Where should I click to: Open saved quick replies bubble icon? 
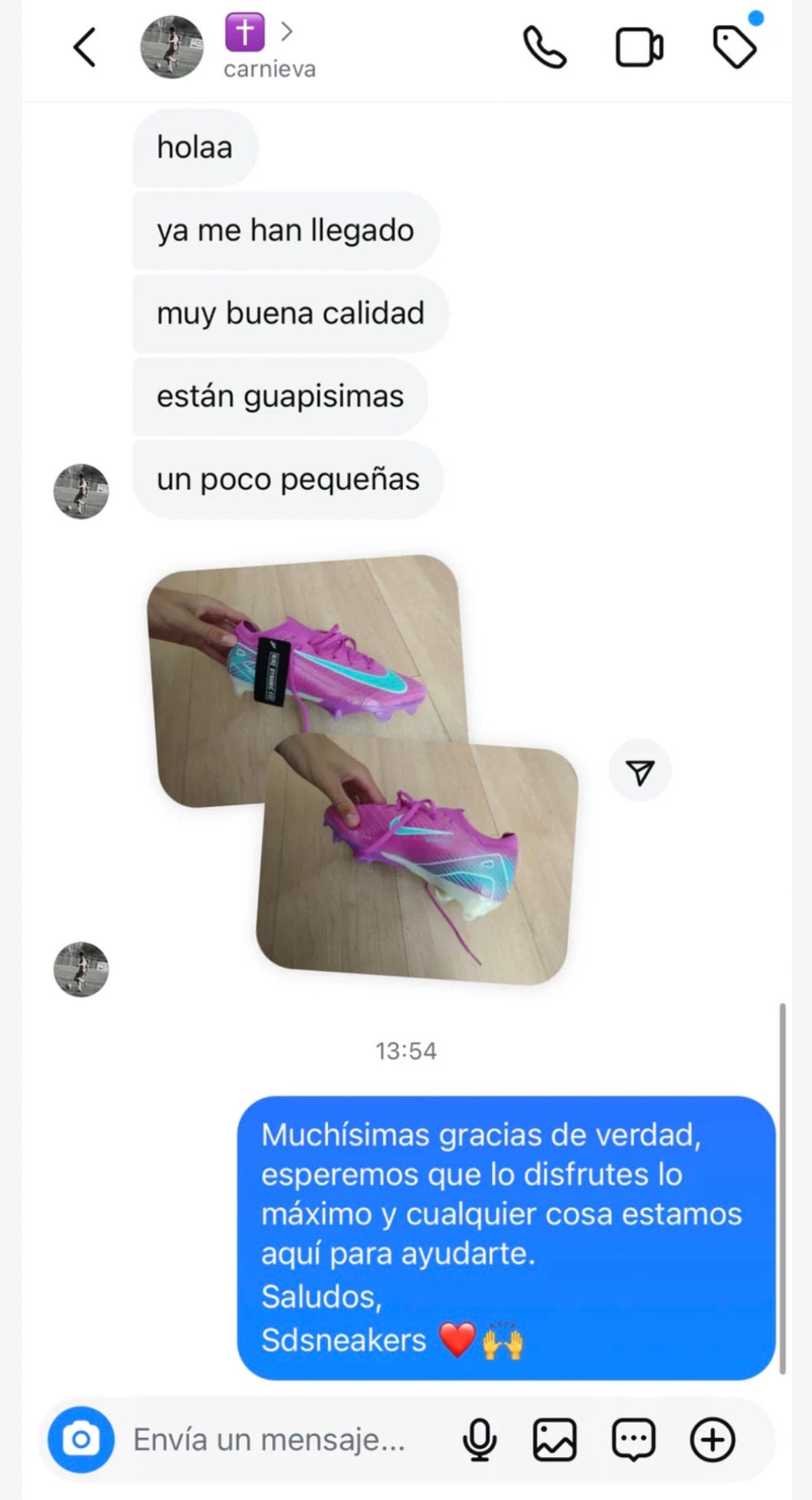pyautogui.click(x=634, y=1439)
